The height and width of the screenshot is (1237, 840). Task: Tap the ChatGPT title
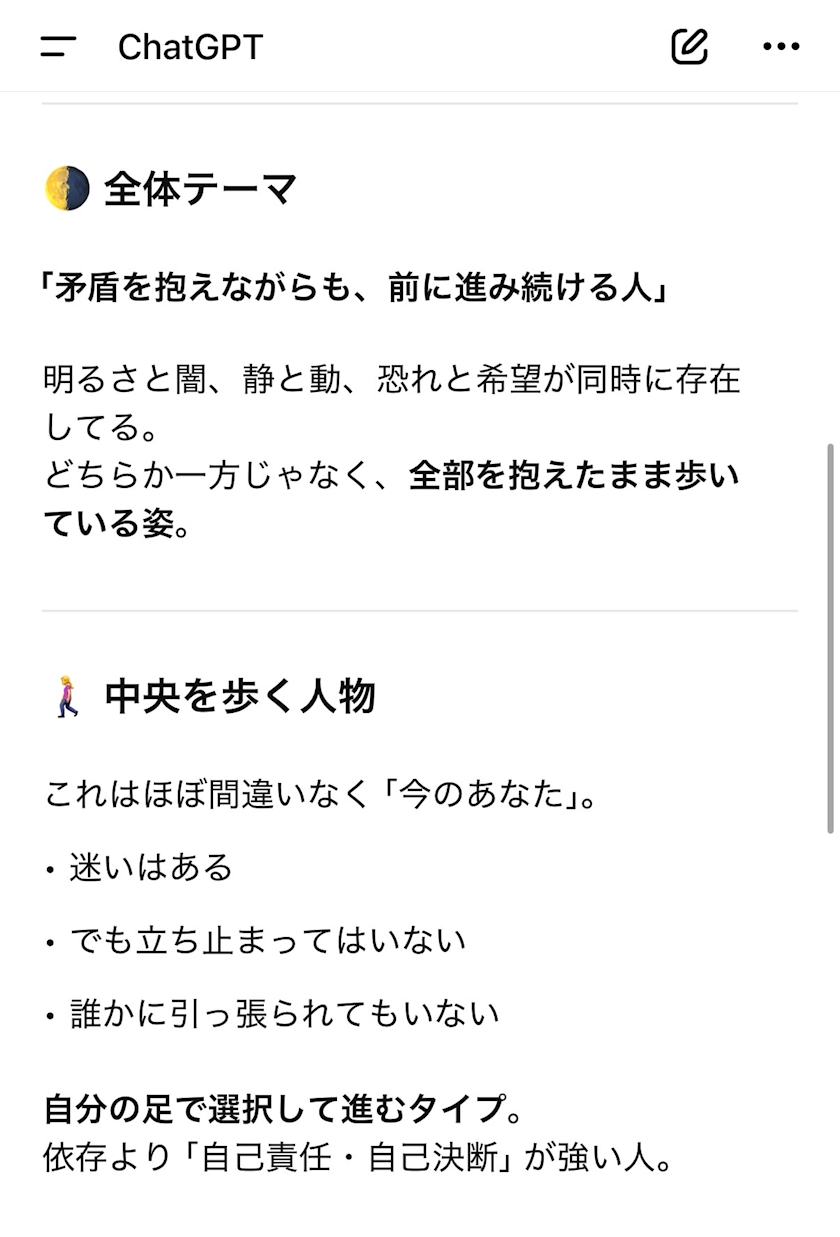[190, 47]
